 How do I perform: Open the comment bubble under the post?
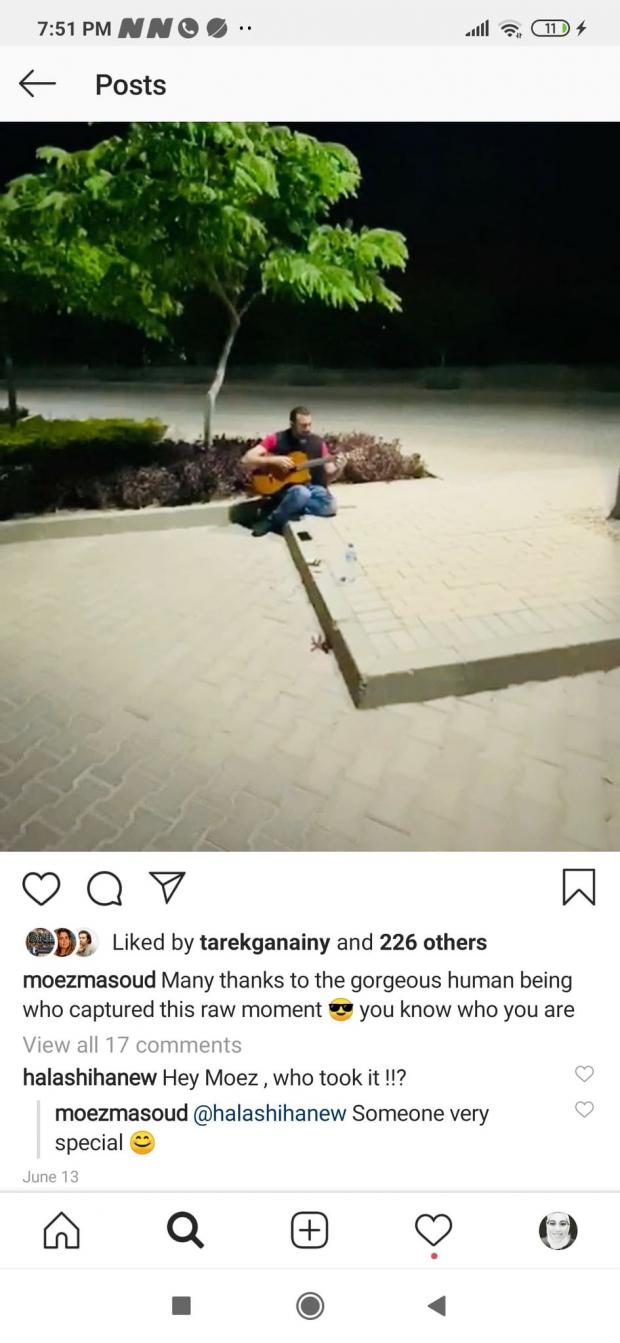104,887
